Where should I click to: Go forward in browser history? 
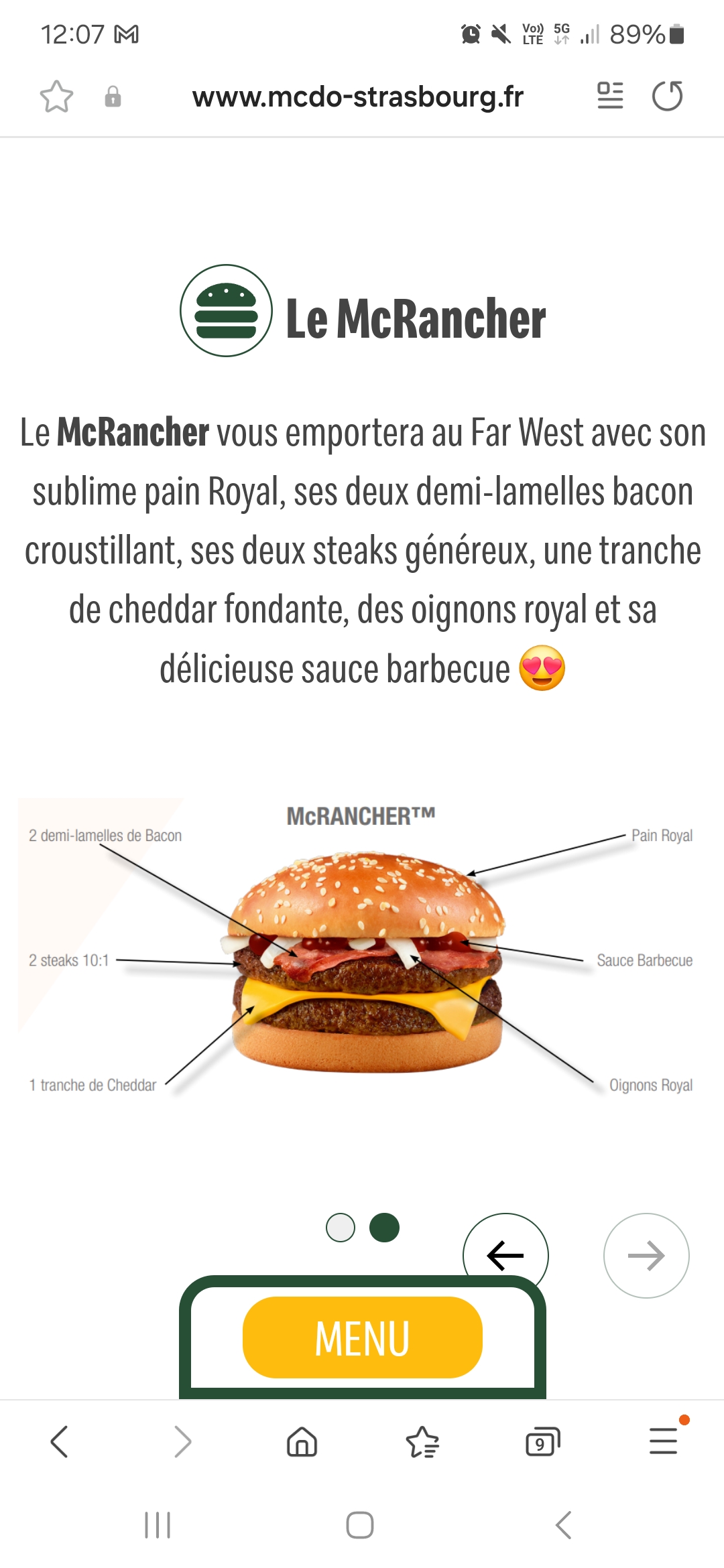(182, 1441)
